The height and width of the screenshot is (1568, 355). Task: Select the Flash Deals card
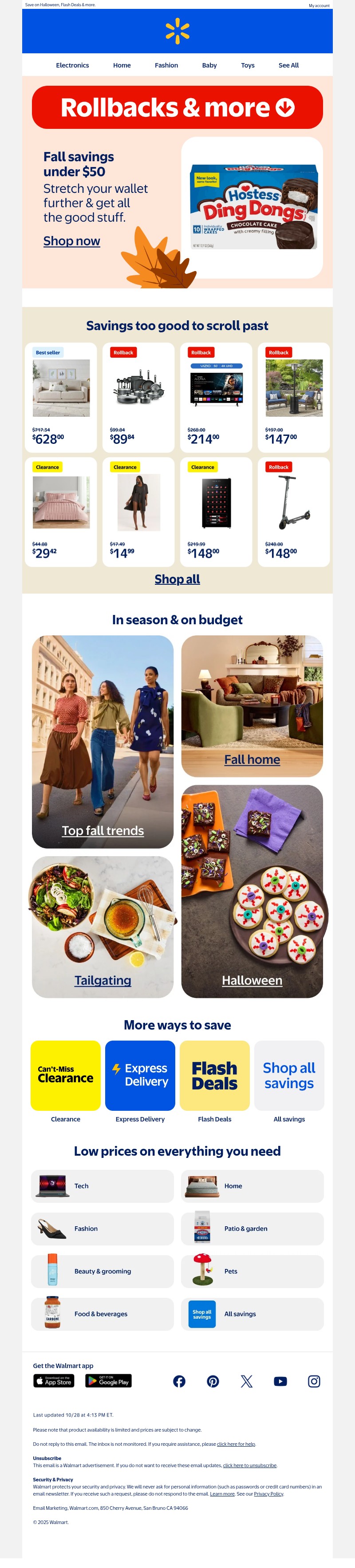[x=215, y=1076]
